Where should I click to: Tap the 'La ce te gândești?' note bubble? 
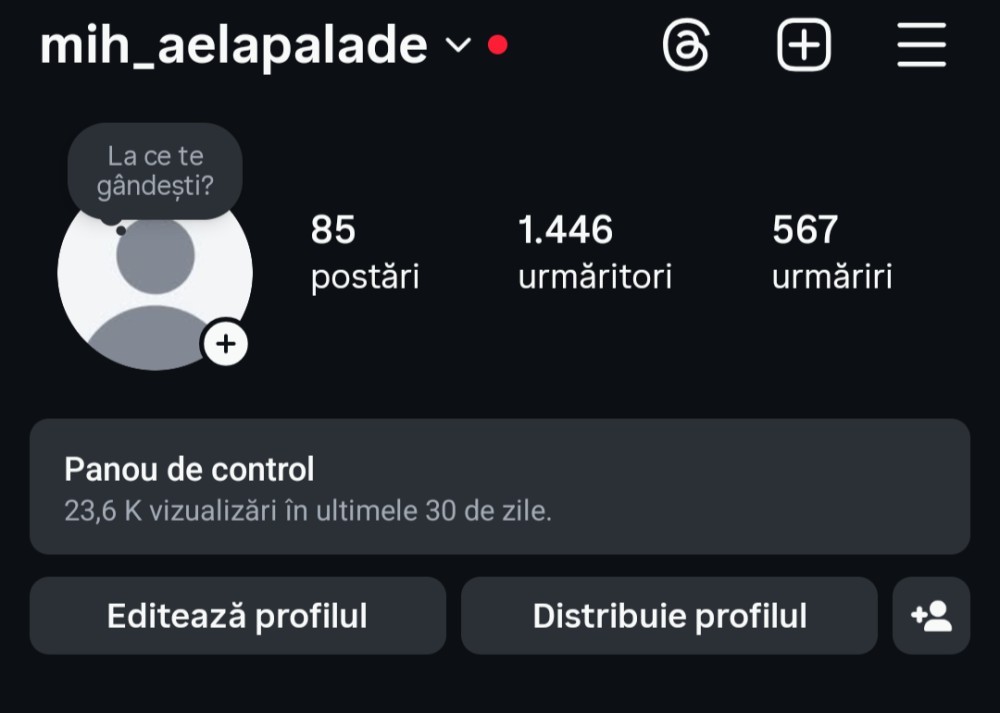coord(155,171)
